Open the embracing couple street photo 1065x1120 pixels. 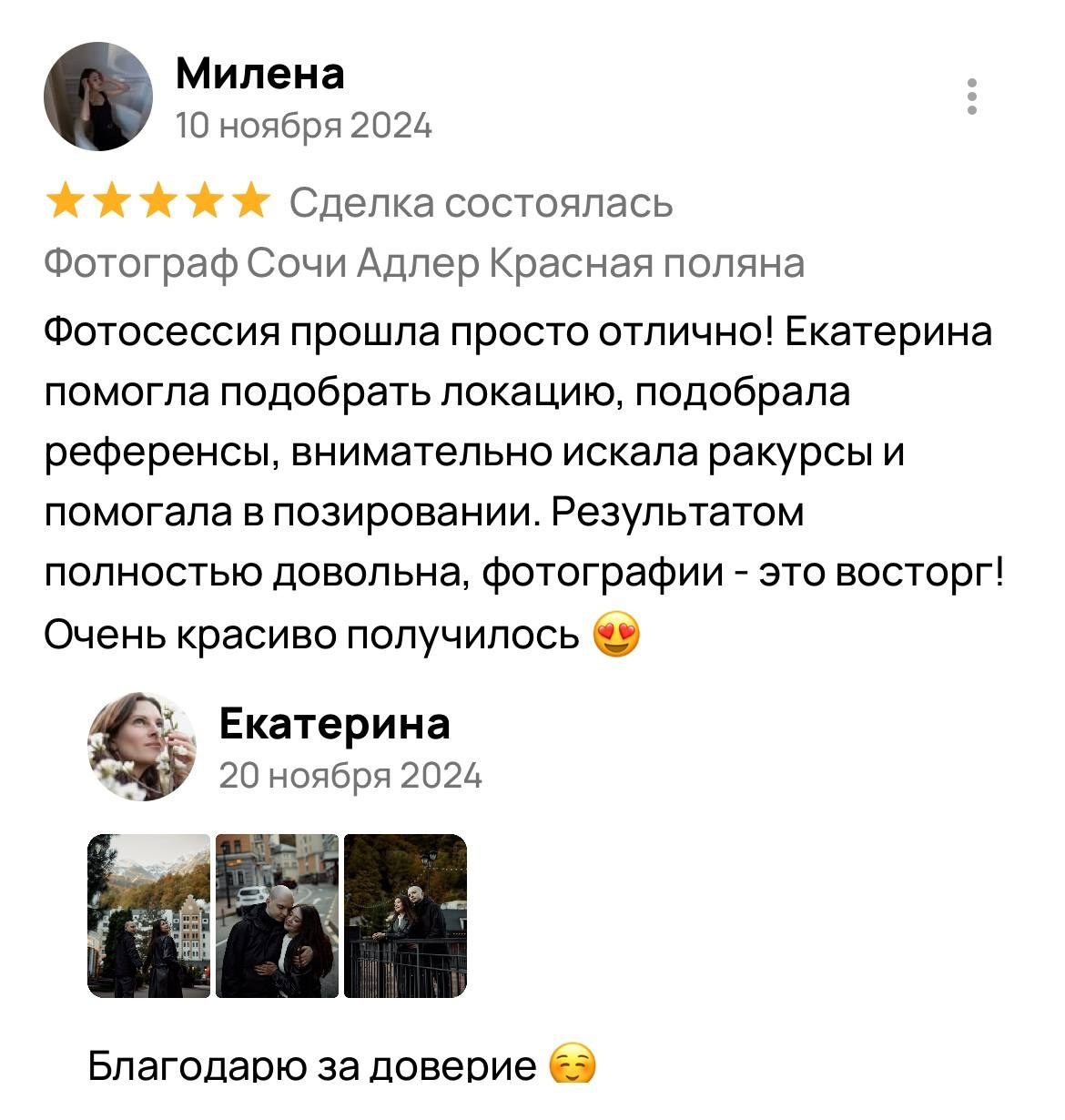[276, 920]
